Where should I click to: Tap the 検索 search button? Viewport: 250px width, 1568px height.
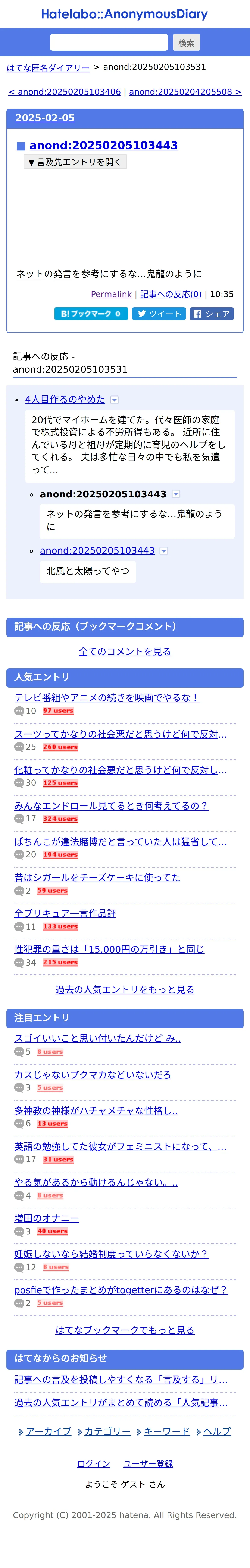[187, 43]
